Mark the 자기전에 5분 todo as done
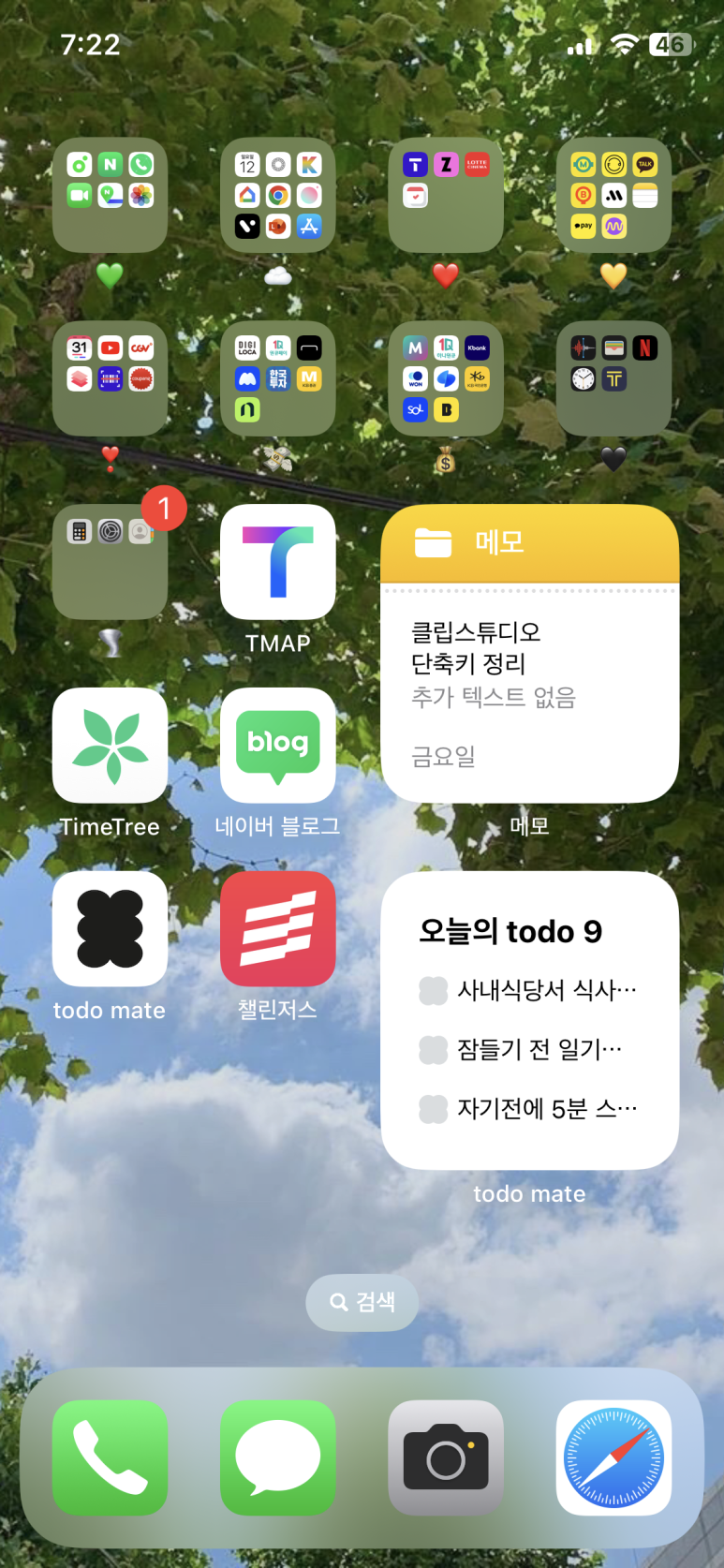This screenshot has width=724, height=1568. (433, 1109)
